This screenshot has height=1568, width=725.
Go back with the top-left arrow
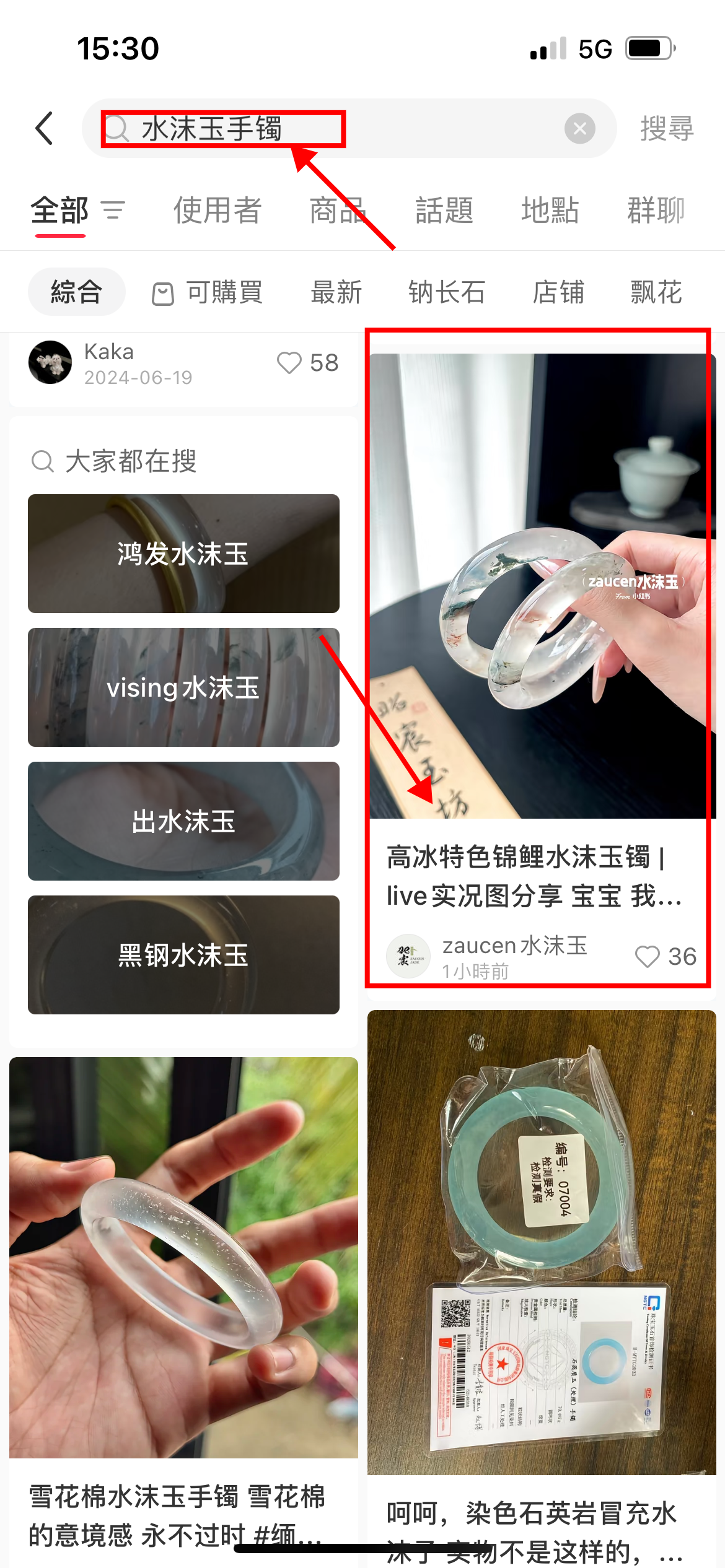(x=45, y=128)
